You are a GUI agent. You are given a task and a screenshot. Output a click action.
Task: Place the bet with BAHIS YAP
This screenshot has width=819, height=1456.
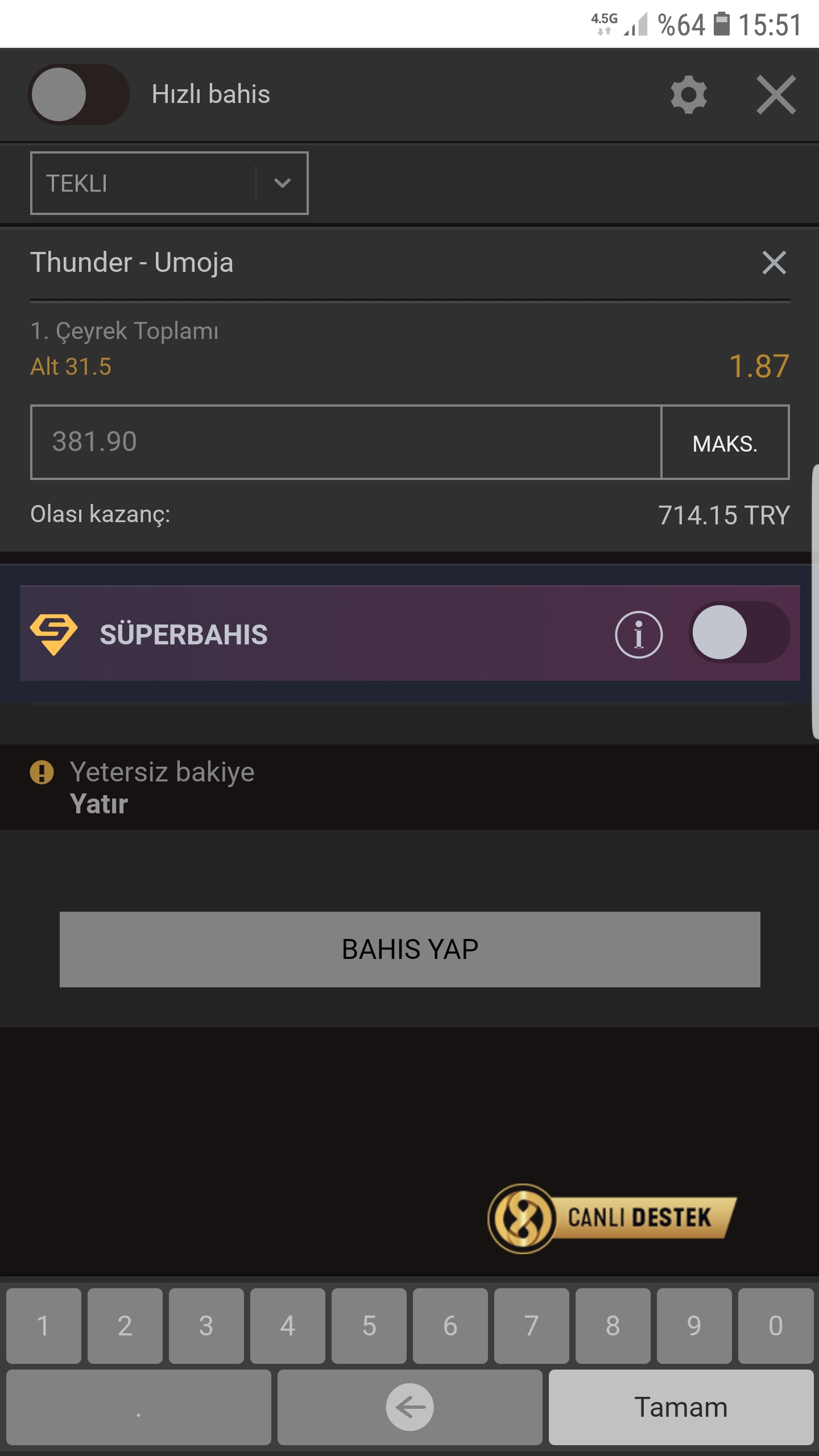point(409,949)
